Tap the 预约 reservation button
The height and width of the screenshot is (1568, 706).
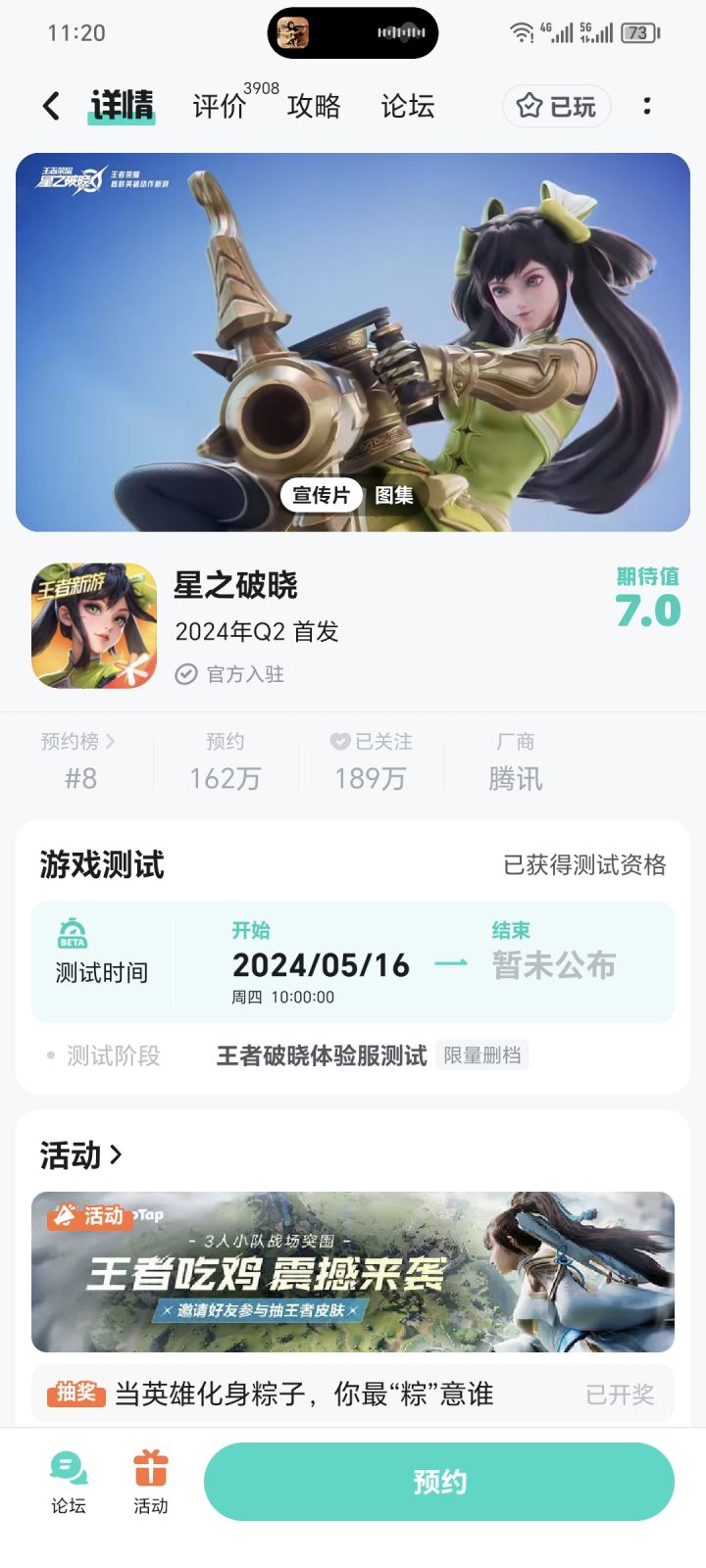439,1482
